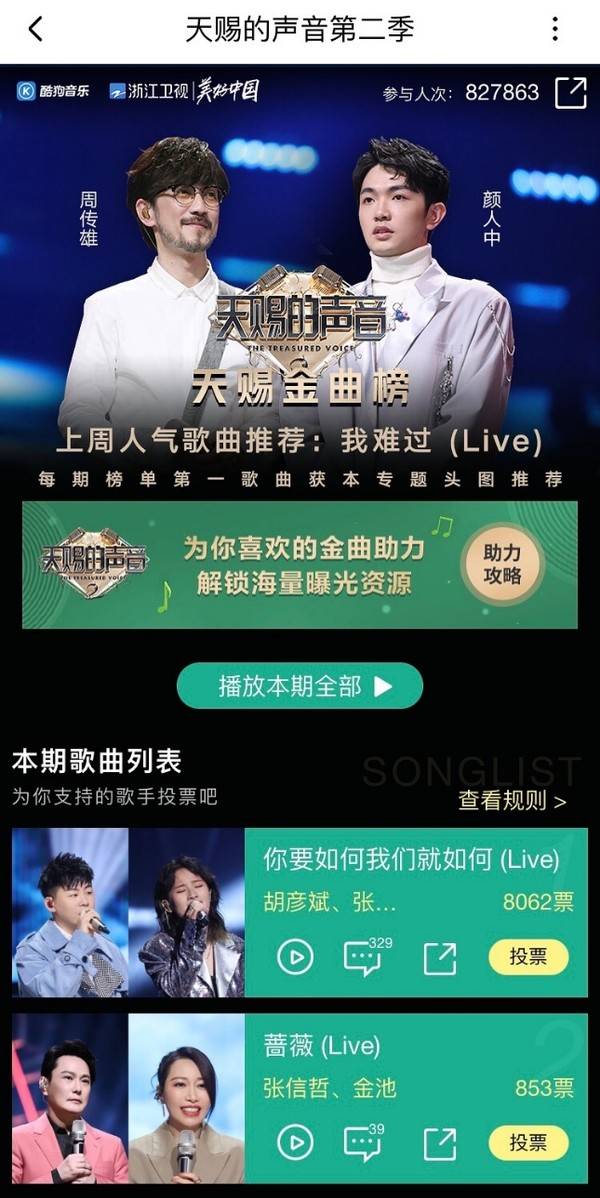Open the 助力攻略 boost guide banner
The width and height of the screenshot is (600, 1198).
tap(503, 564)
